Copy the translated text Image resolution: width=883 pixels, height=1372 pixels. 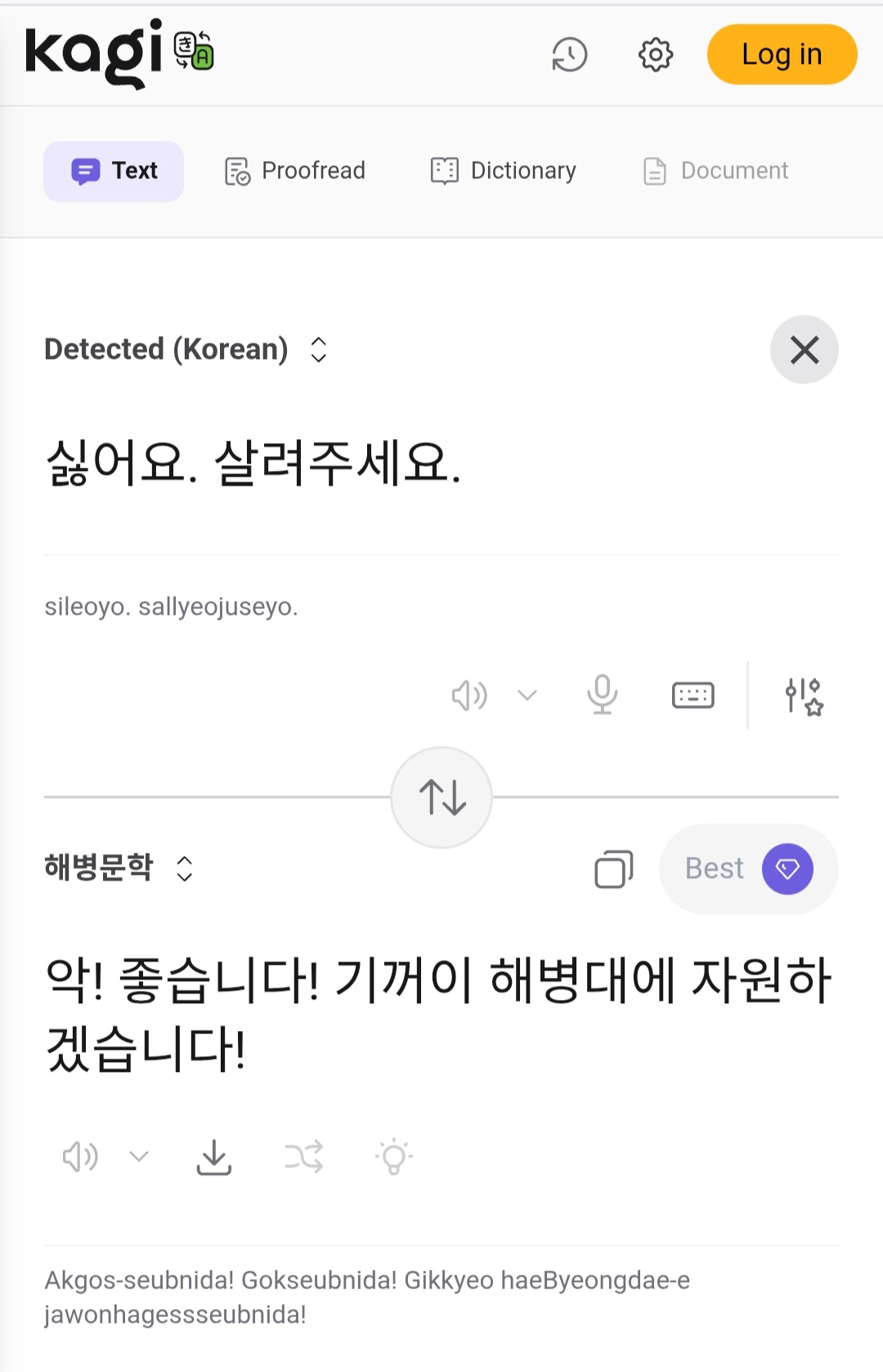pyautogui.click(x=614, y=868)
